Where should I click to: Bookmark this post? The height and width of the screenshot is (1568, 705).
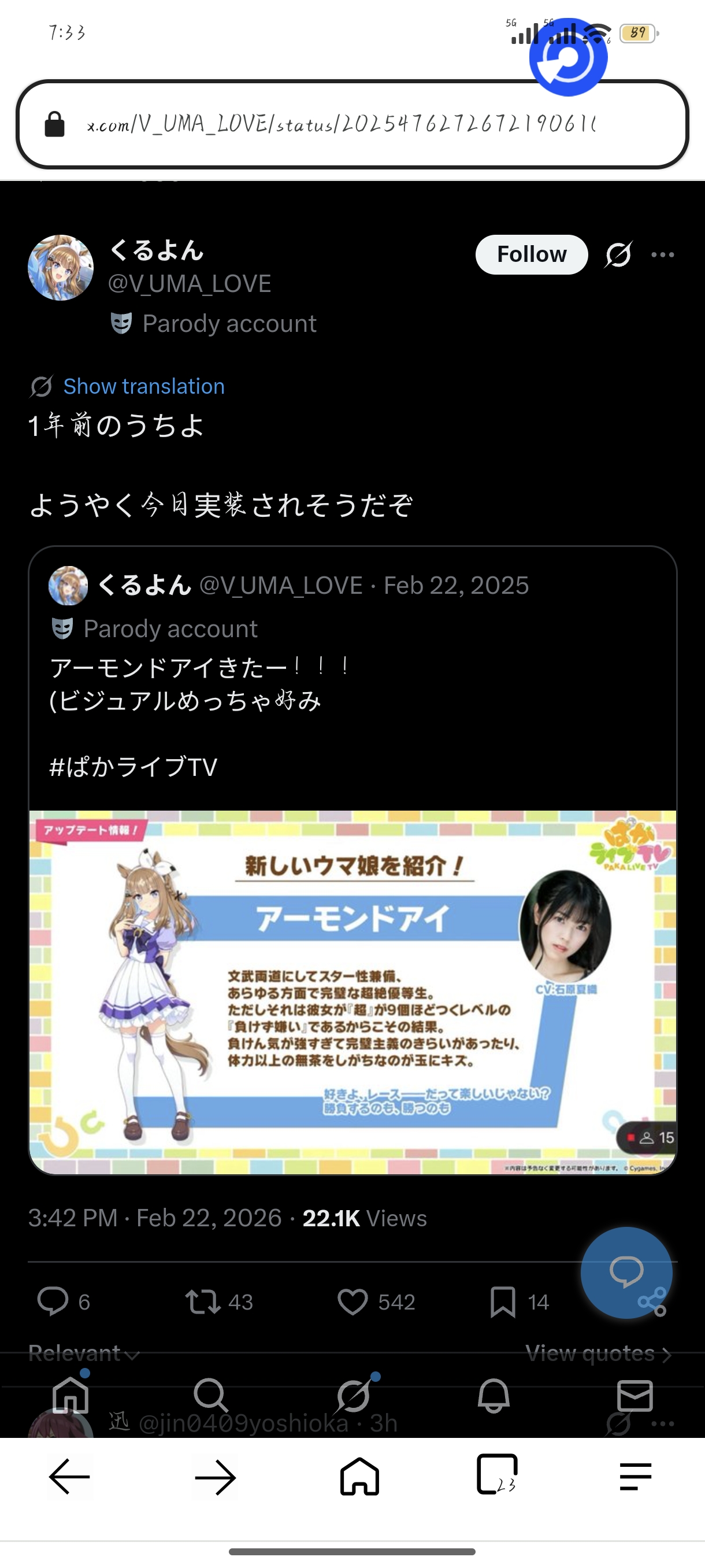pyautogui.click(x=503, y=1301)
